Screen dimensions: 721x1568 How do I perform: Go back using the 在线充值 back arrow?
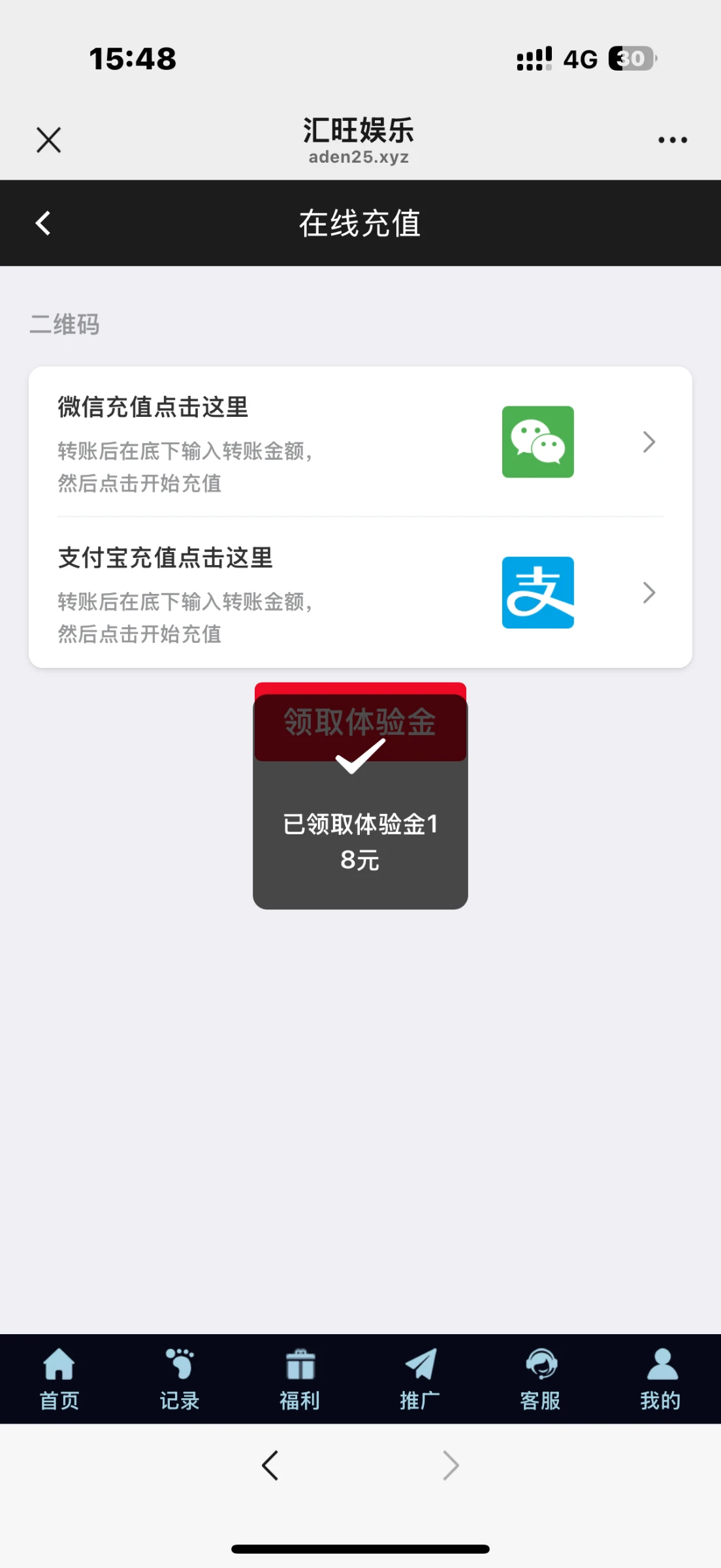pyautogui.click(x=43, y=223)
